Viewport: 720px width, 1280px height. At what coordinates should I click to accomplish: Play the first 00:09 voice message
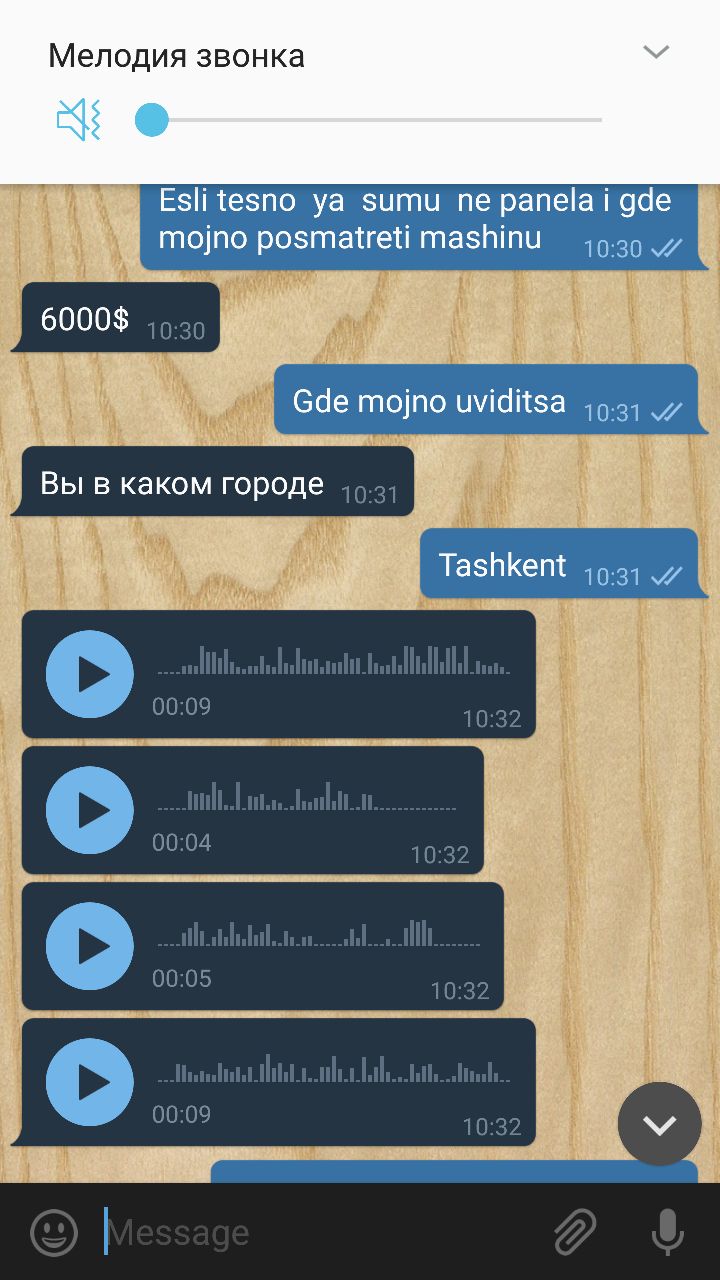pos(90,674)
